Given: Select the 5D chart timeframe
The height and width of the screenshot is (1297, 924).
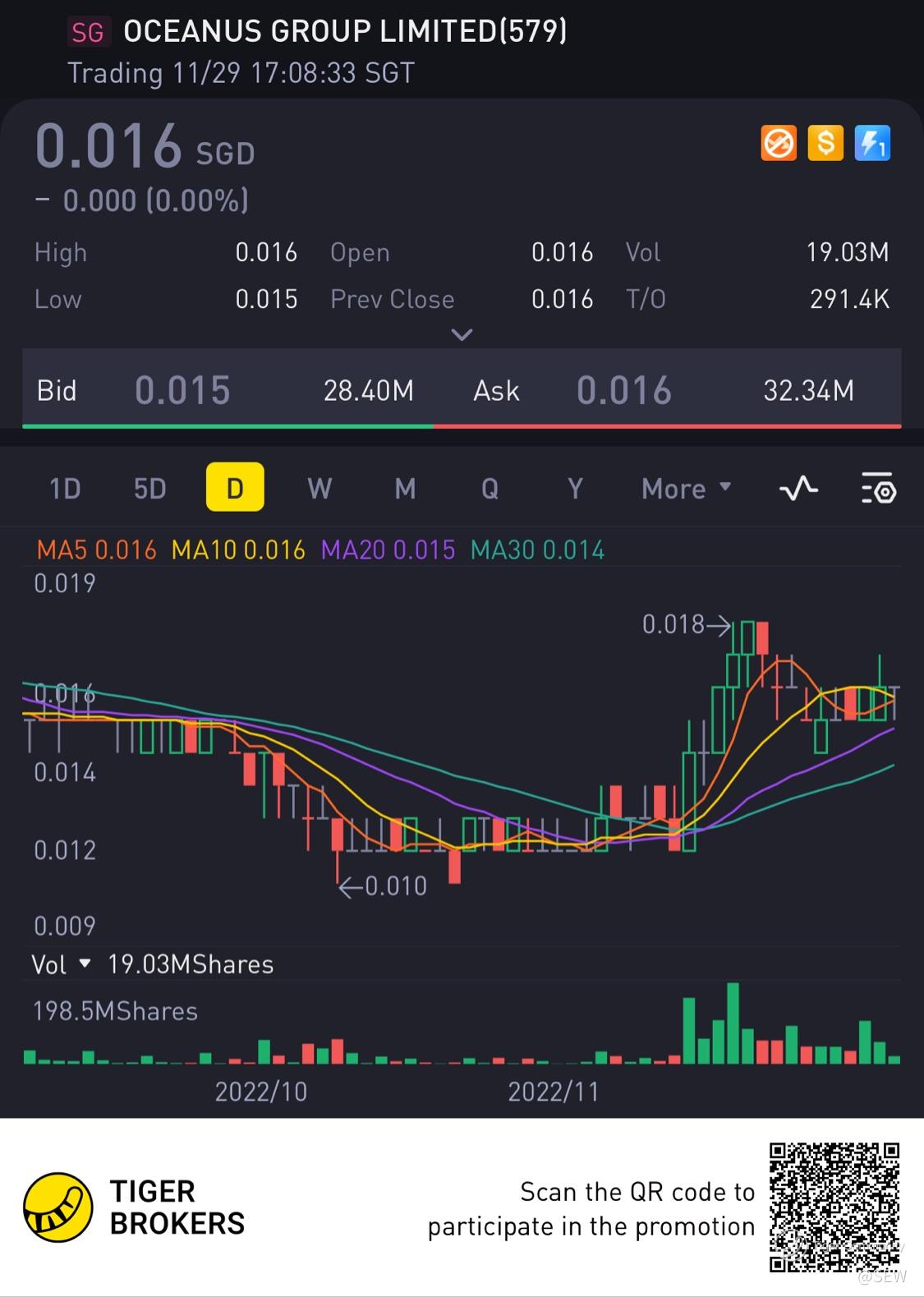Looking at the screenshot, I should pos(149,489).
